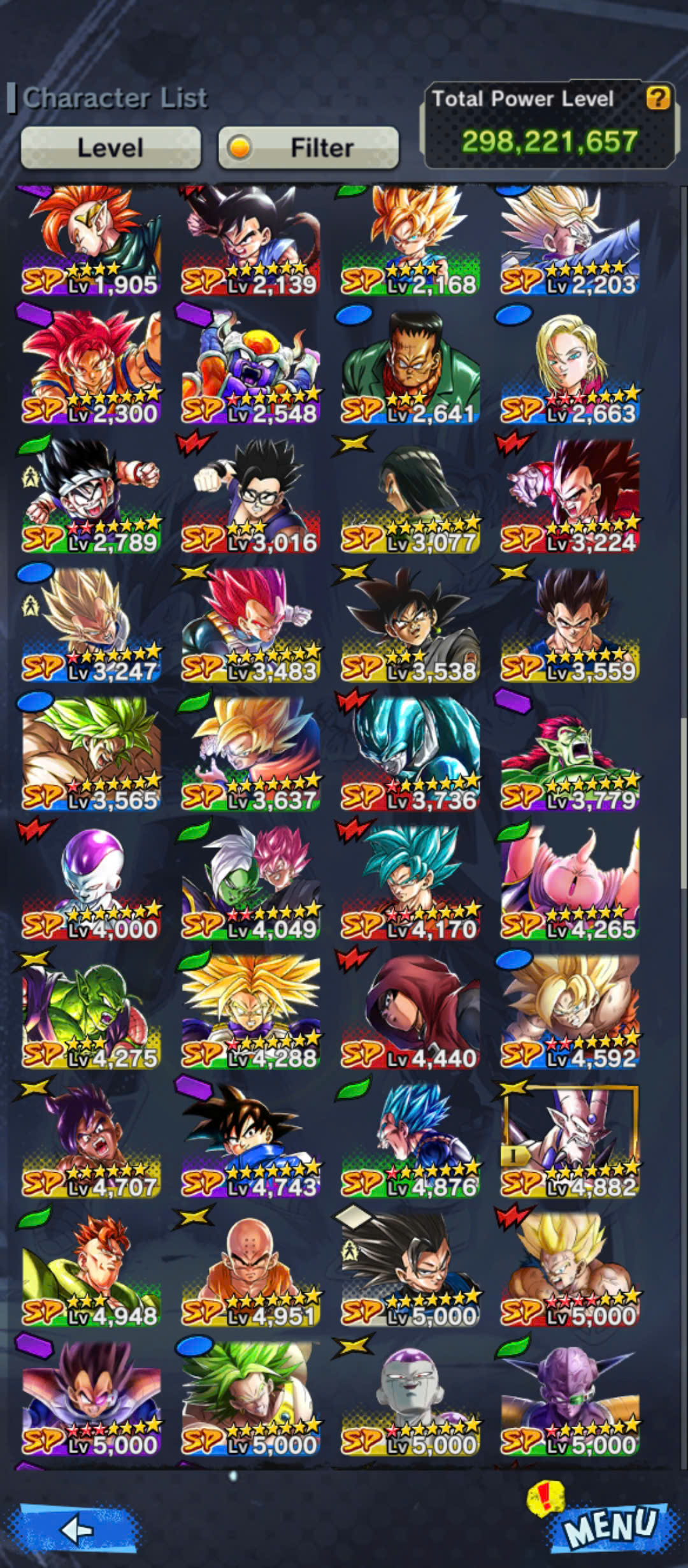Select the character at Lv 1,905

[x=91, y=240]
